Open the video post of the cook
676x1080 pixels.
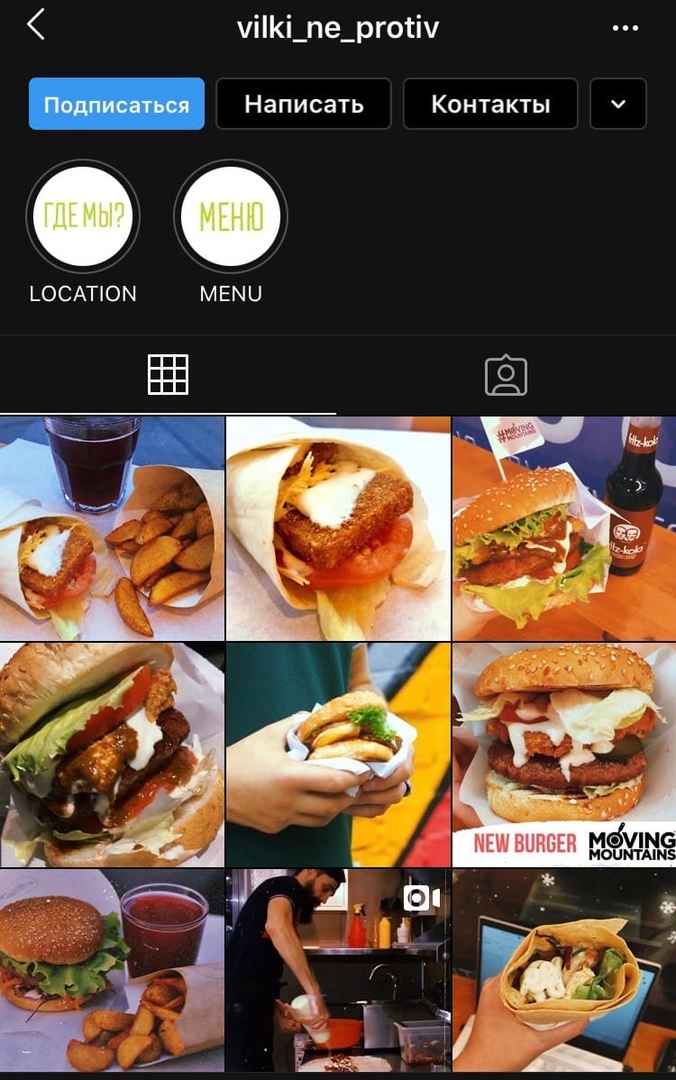(x=338, y=970)
